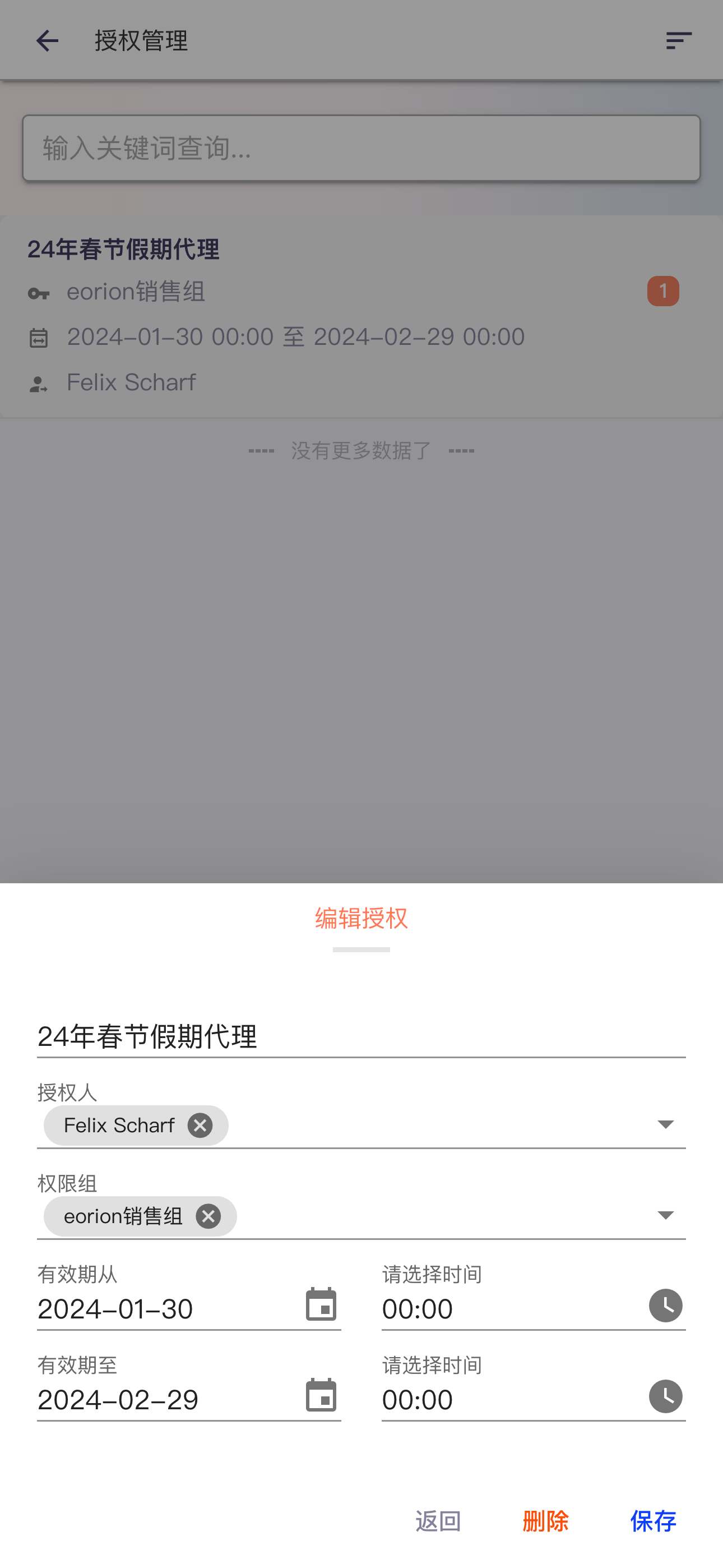Open clock picker for start time
723x1568 pixels.
(x=665, y=1305)
